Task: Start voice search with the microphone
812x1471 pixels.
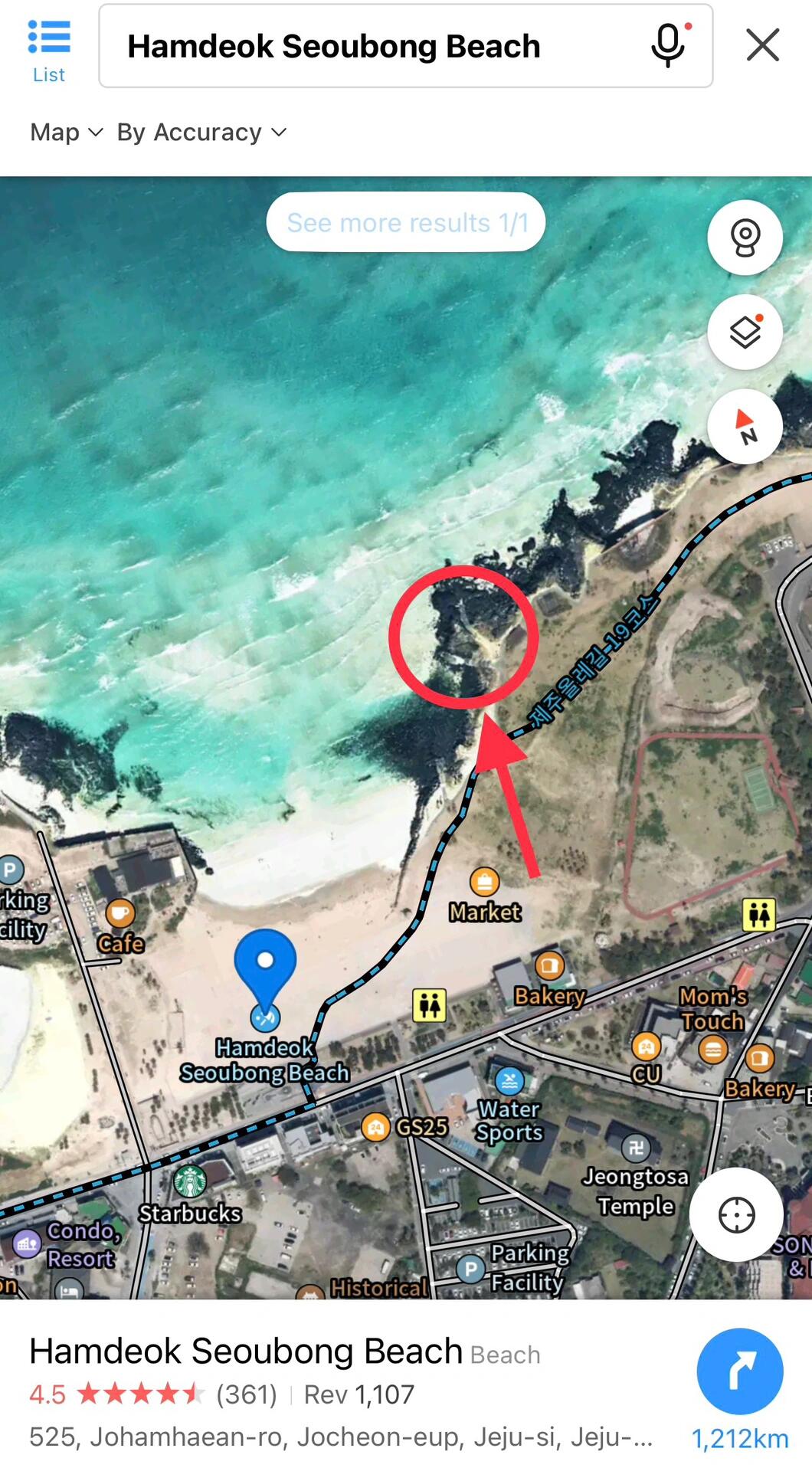Action: click(x=667, y=45)
